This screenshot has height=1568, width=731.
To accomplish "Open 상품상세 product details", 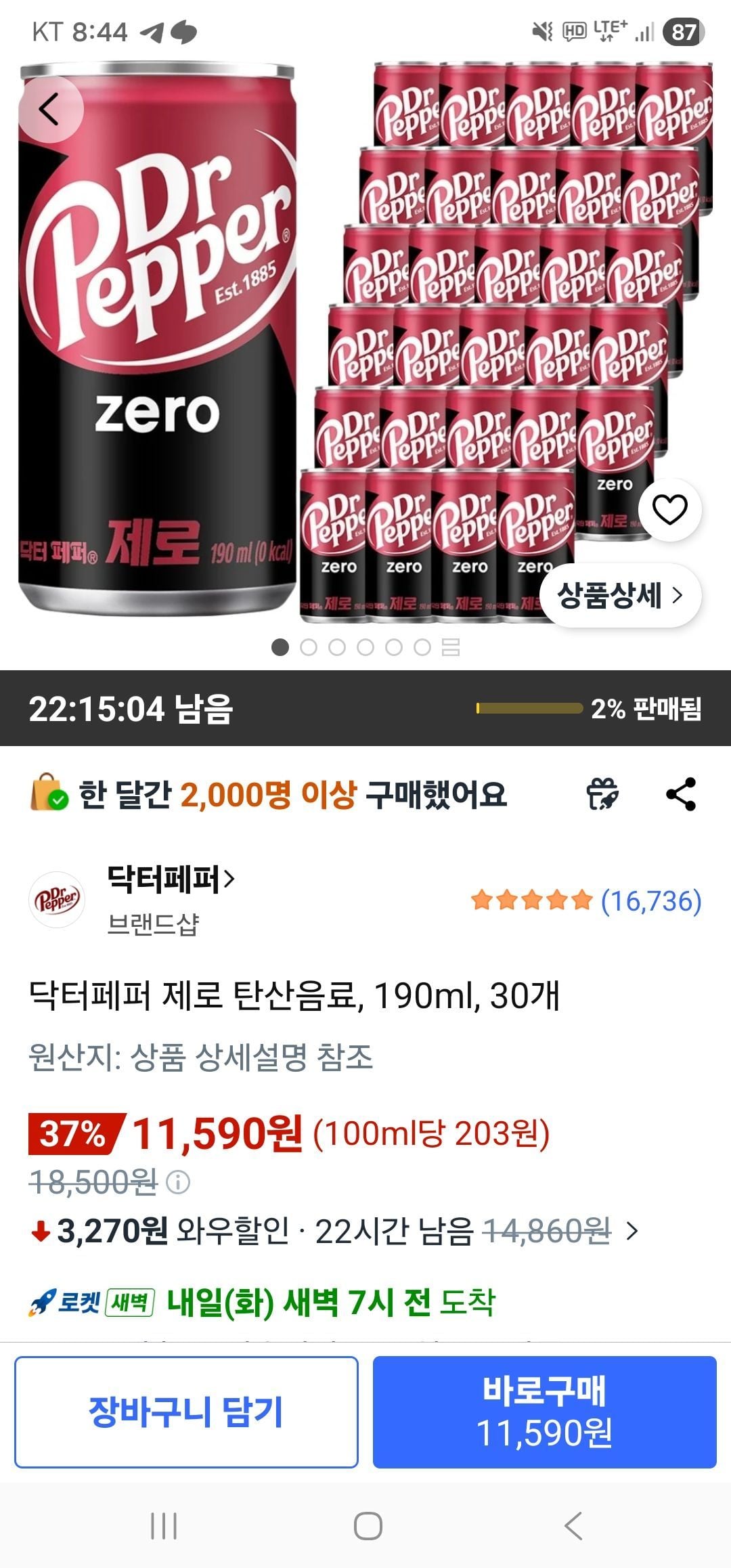I will (619, 595).
